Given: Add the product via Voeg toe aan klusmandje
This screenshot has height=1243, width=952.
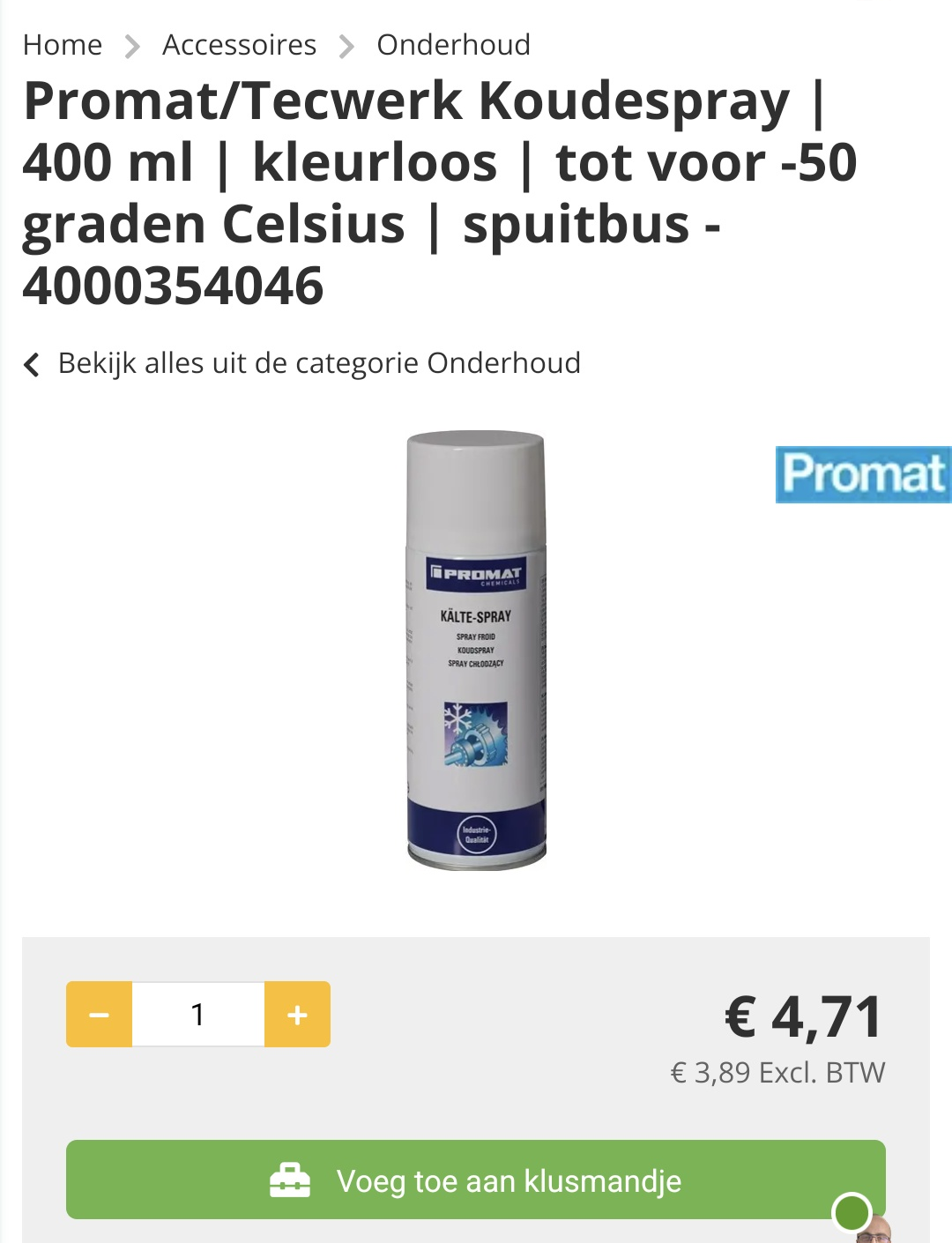Looking at the screenshot, I should [x=476, y=1180].
